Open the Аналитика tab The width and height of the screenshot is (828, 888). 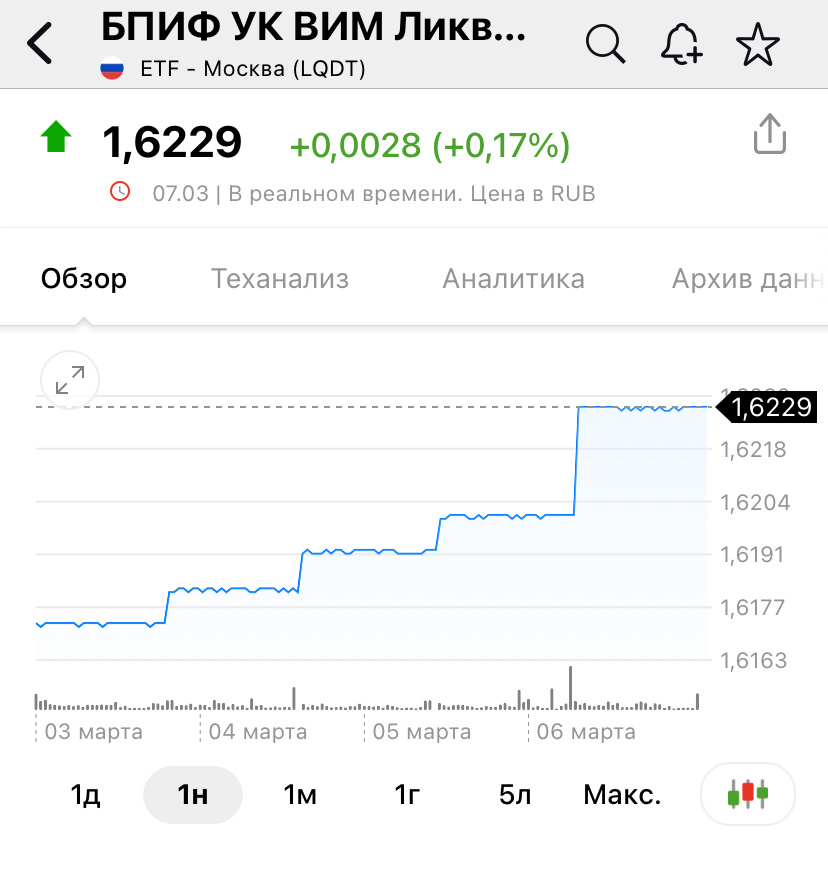pyautogui.click(x=513, y=279)
